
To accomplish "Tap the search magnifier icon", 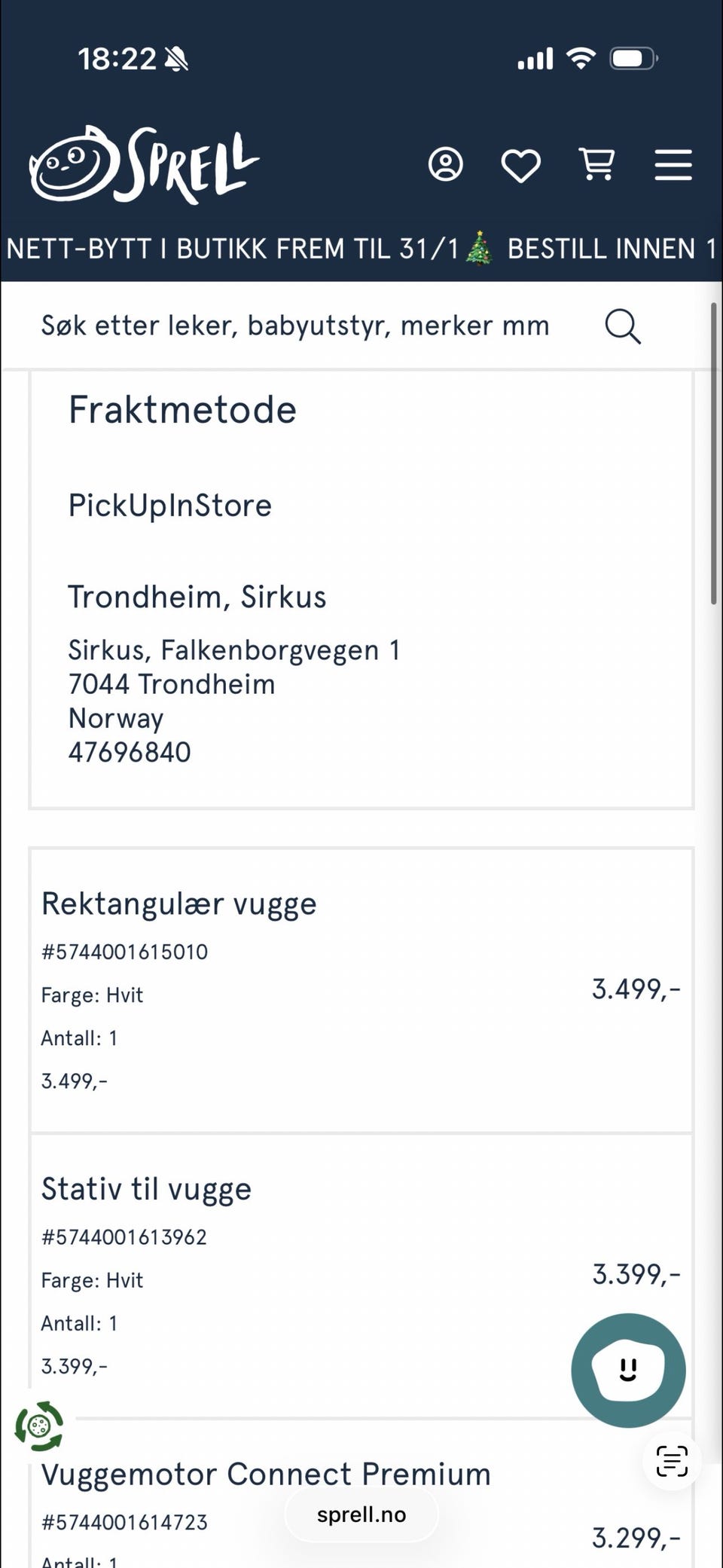I will [x=622, y=326].
